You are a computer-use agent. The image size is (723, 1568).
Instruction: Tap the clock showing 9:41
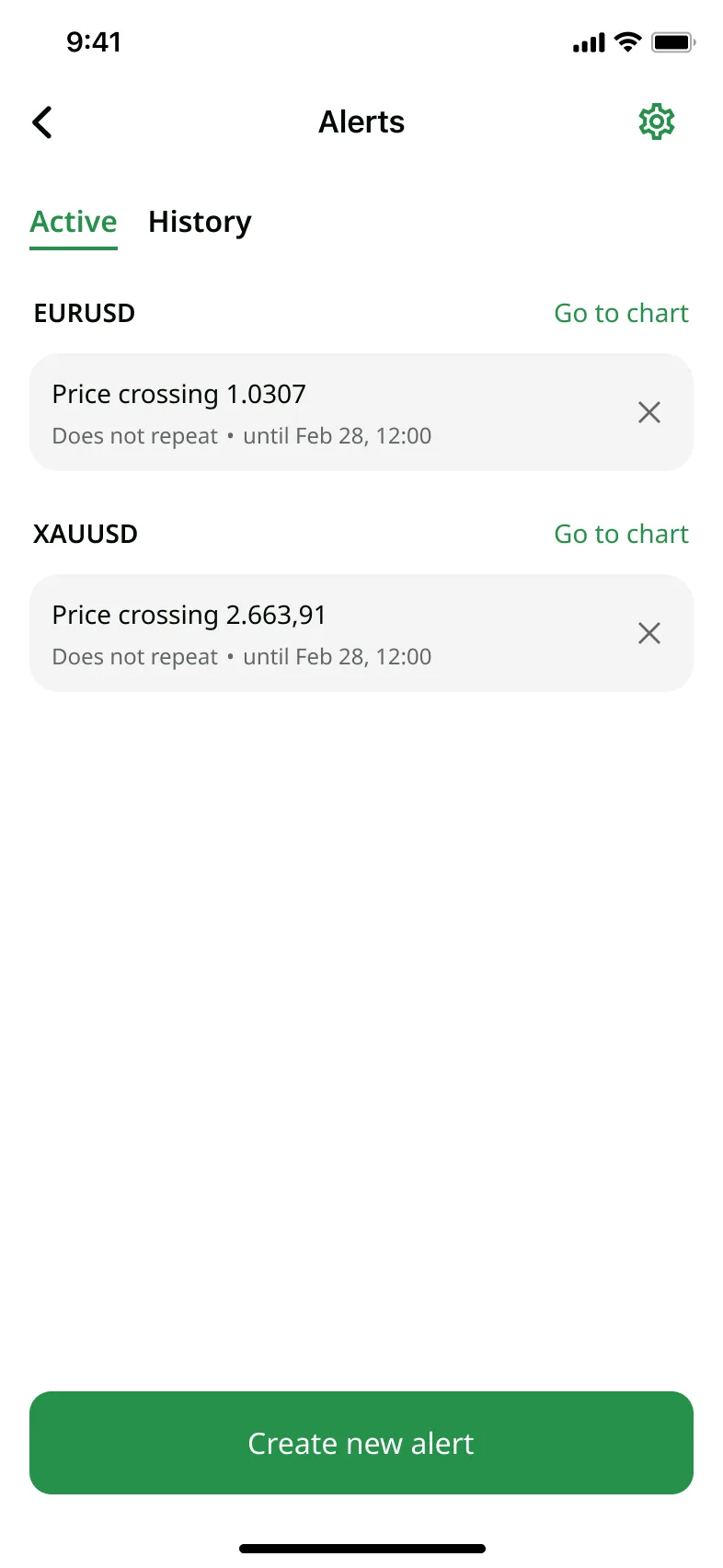point(95,41)
